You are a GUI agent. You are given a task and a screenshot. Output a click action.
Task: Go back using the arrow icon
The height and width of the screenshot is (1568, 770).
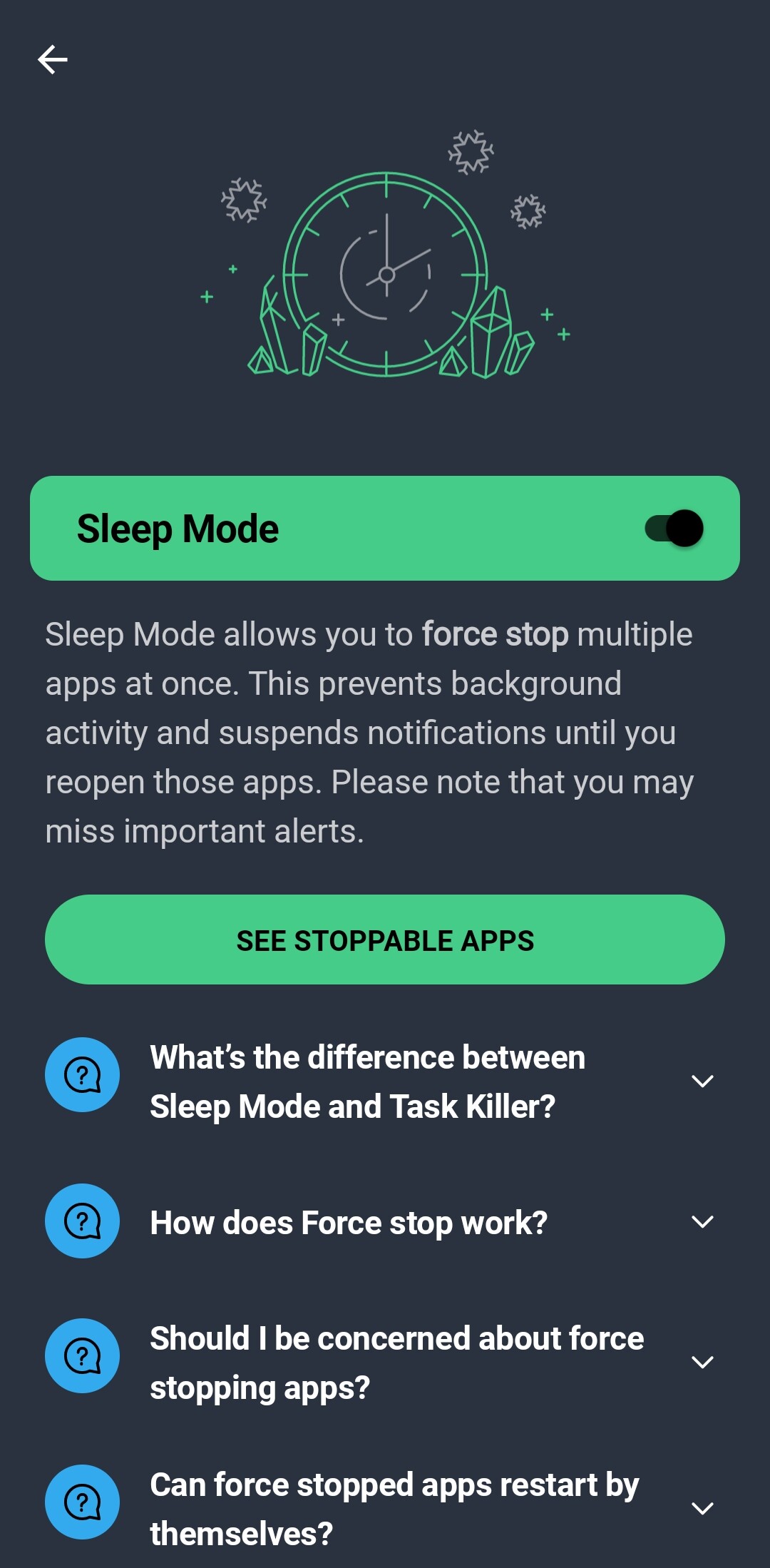point(53,59)
